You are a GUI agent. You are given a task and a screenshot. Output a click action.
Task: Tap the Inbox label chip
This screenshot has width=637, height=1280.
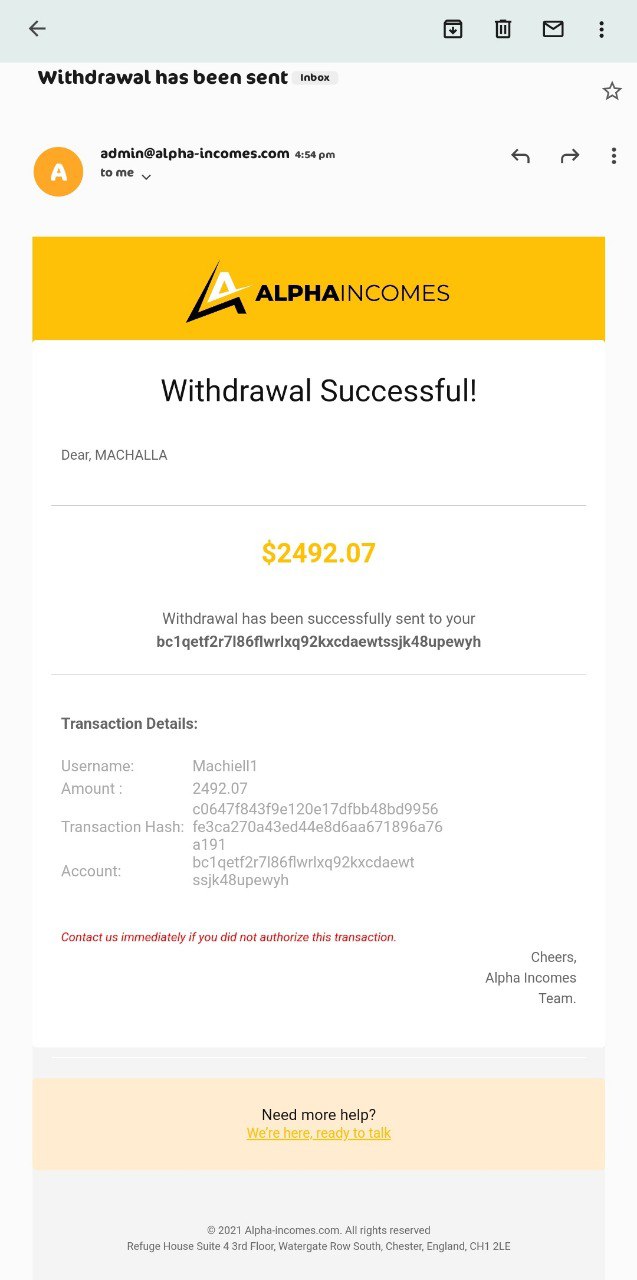[x=315, y=78]
